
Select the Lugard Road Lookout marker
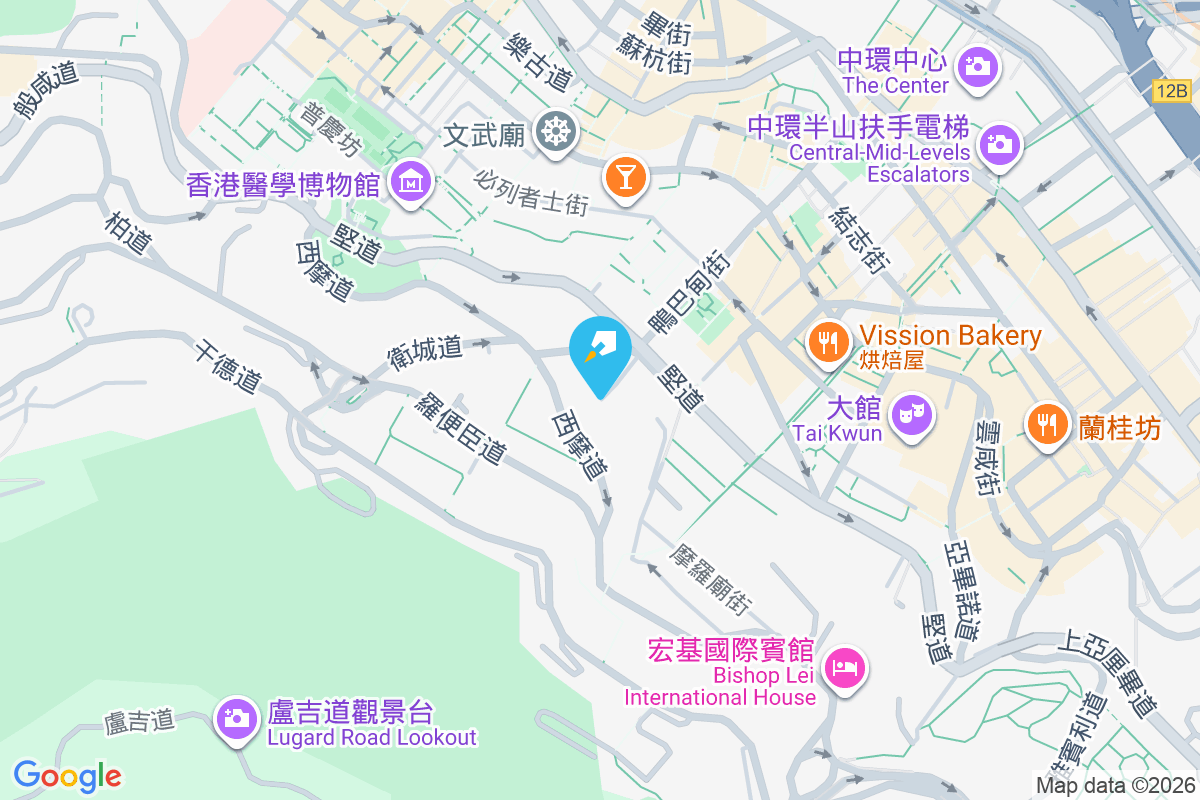coord(237,716)
